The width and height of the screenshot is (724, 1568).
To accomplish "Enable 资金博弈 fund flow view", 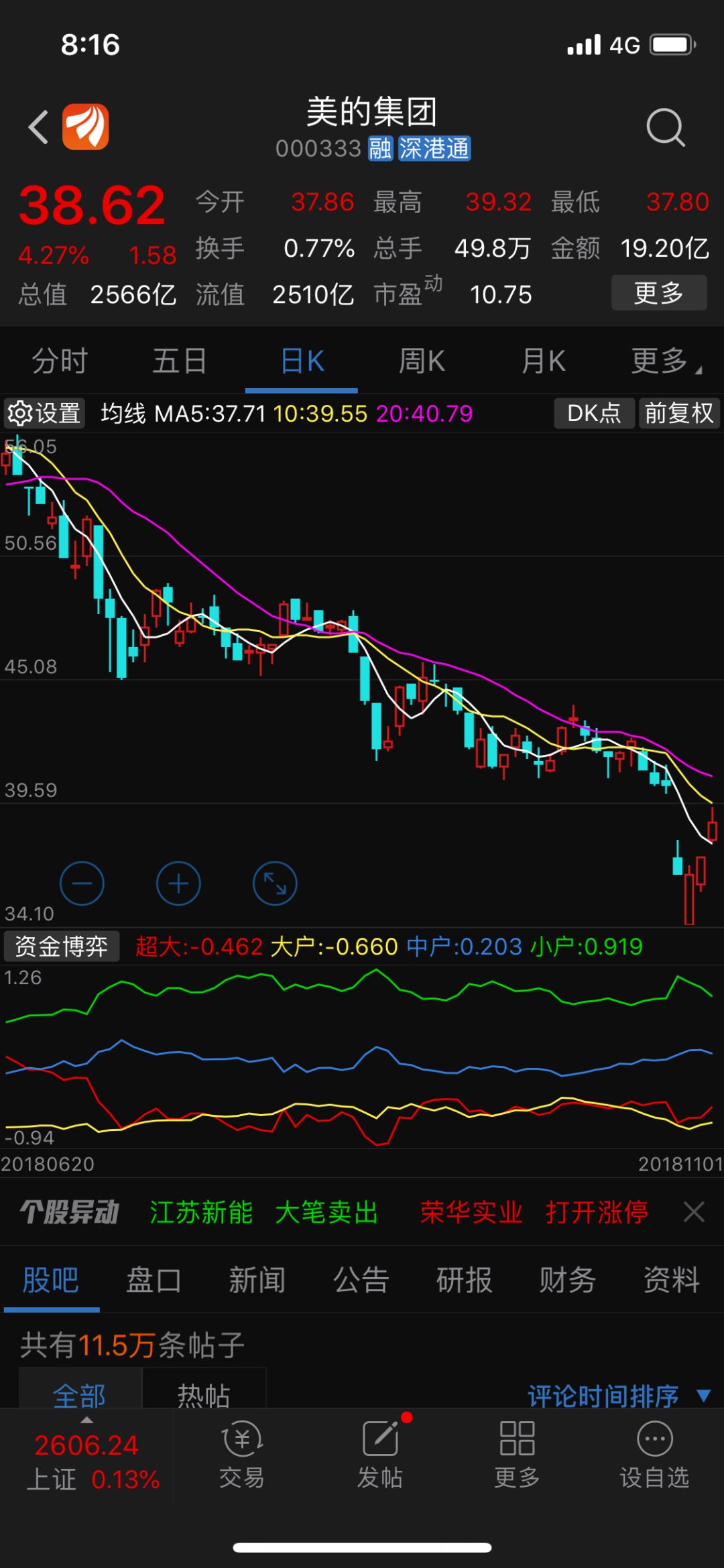I will pyautogui.click(x=62, y=946).
